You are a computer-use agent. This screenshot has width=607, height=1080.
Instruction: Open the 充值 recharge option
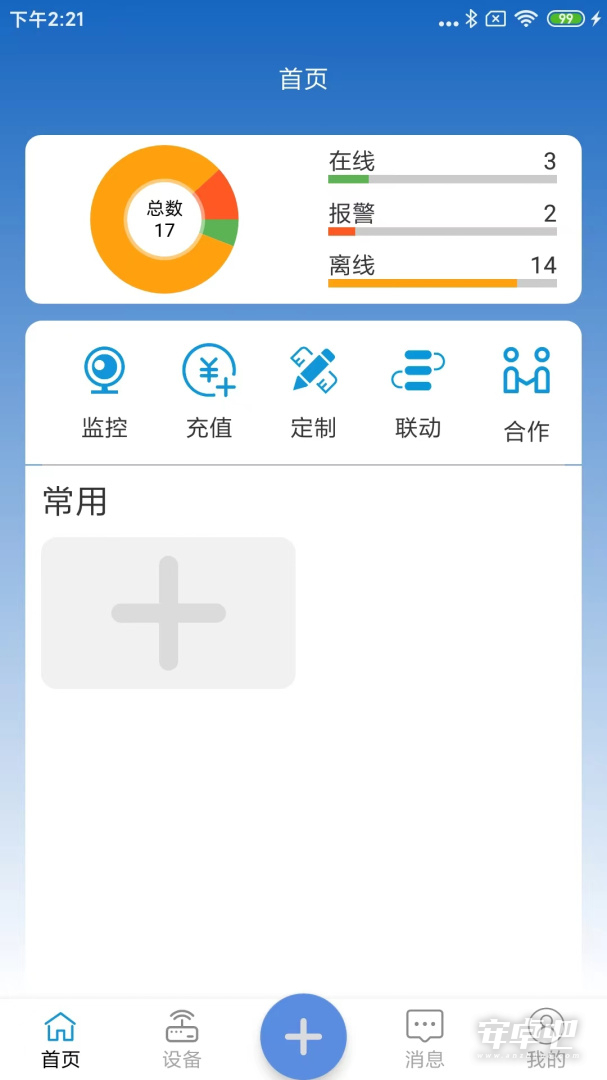coord(209,393)
